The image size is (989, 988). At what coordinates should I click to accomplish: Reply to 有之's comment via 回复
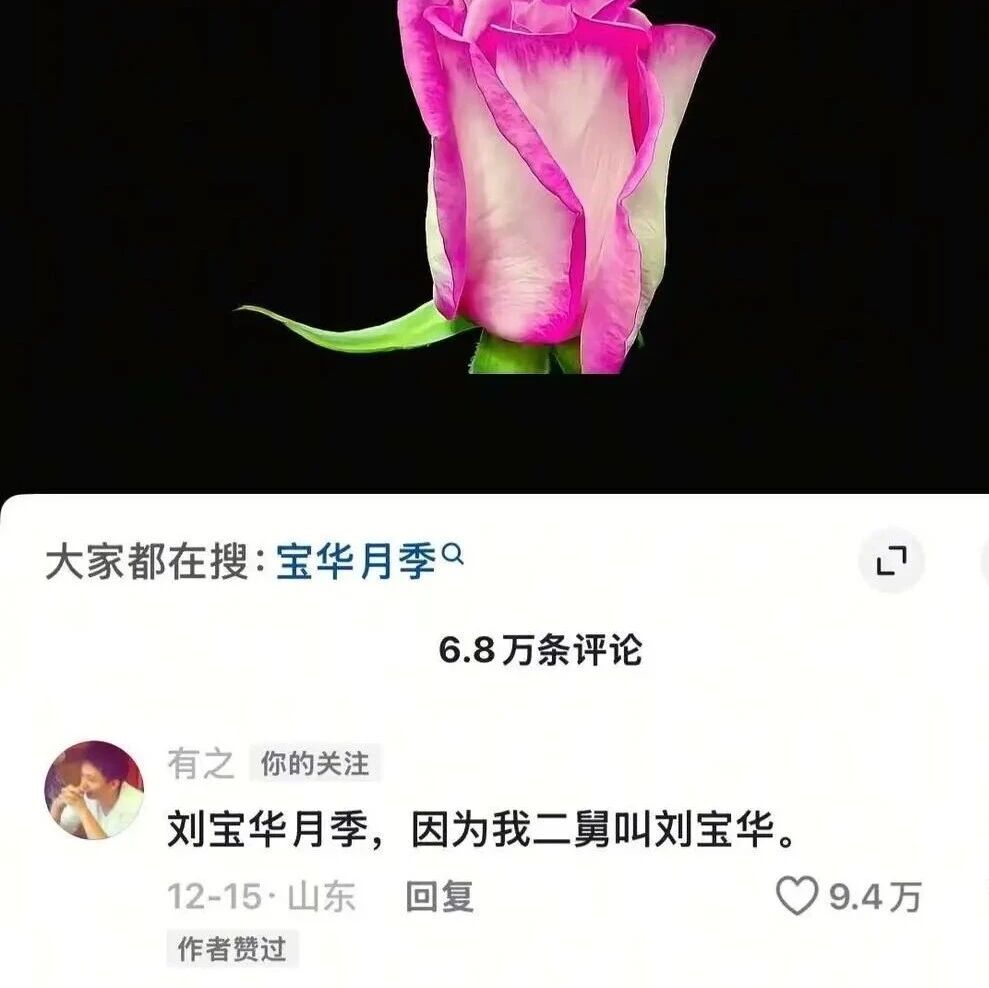pyautogui.click(x=439, y=896)
